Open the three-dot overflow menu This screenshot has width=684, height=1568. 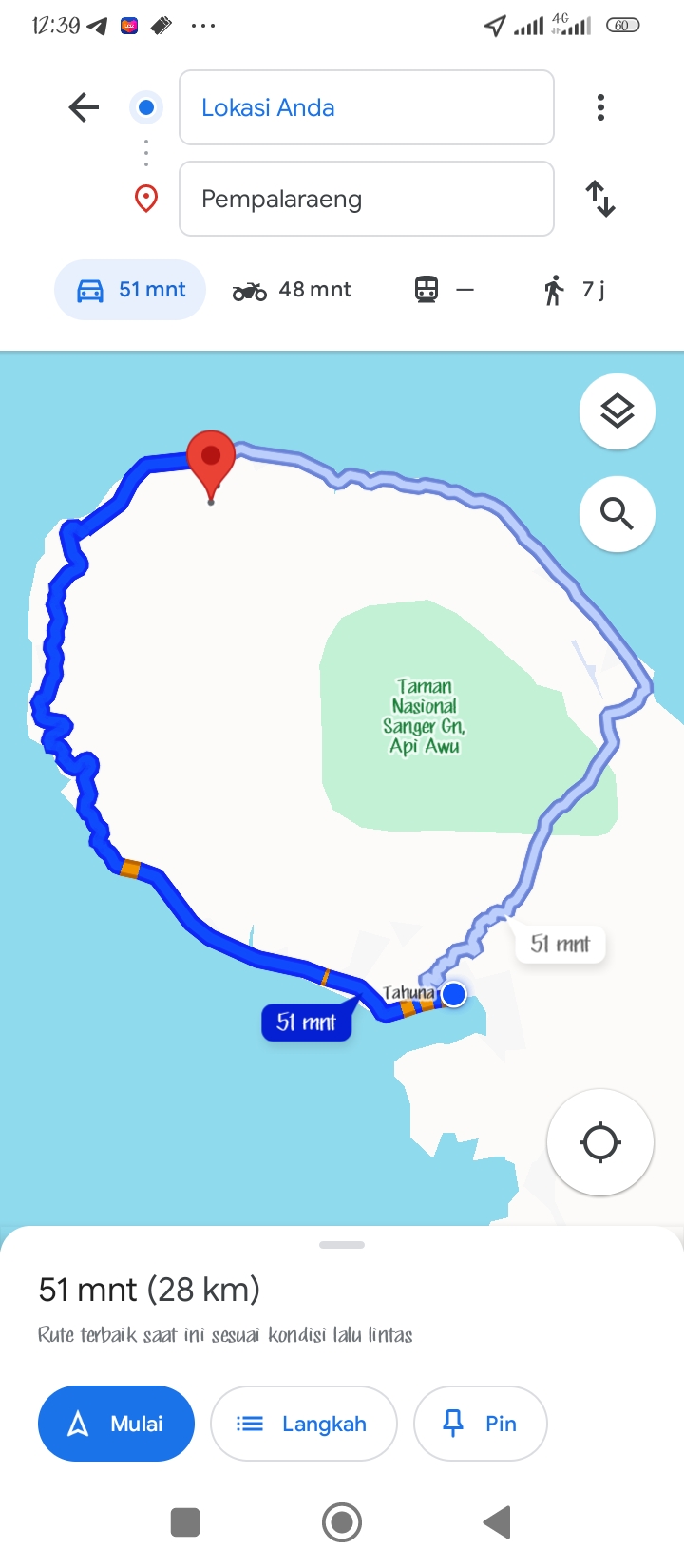(600, 107)
